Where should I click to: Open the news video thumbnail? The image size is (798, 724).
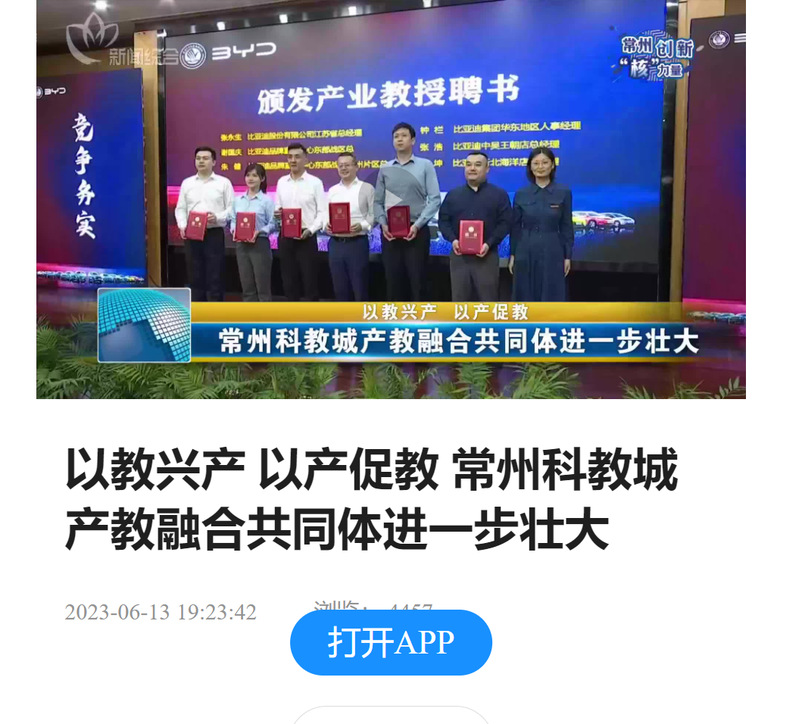coord(391,198)
